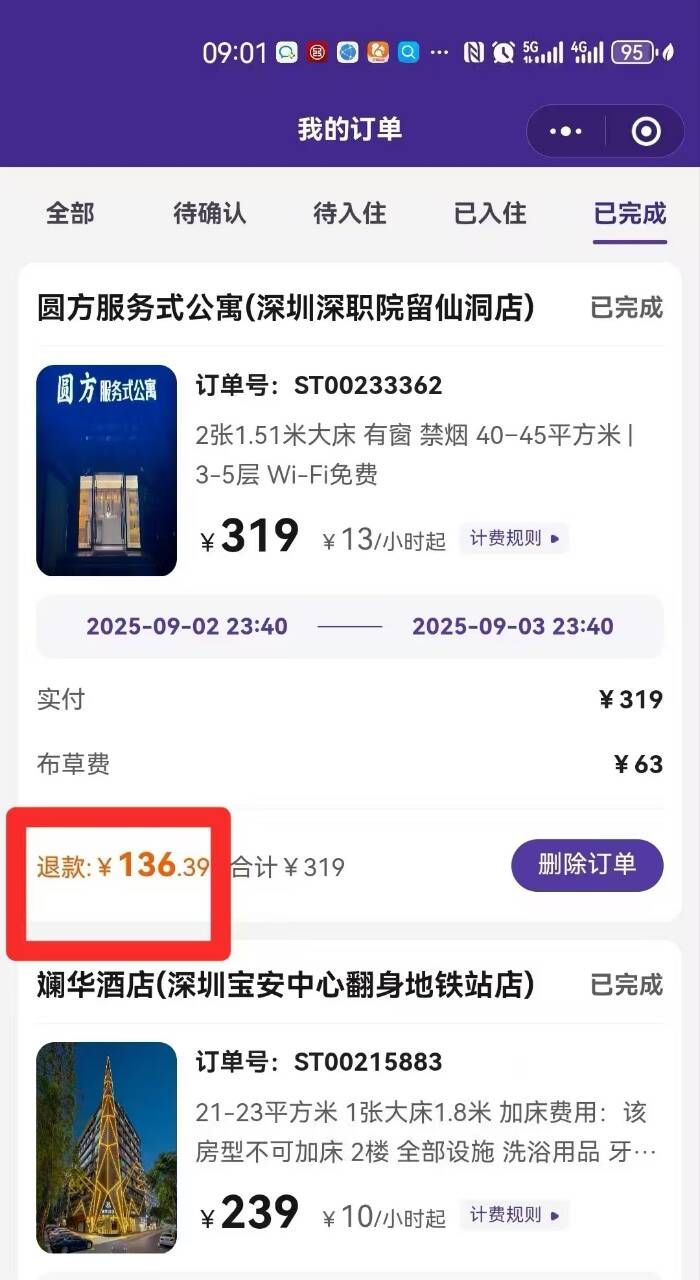Close the mini program with the circle icon
This screenshot has width=700, height=1280.
pyautogui.click(x=646, y=131)
